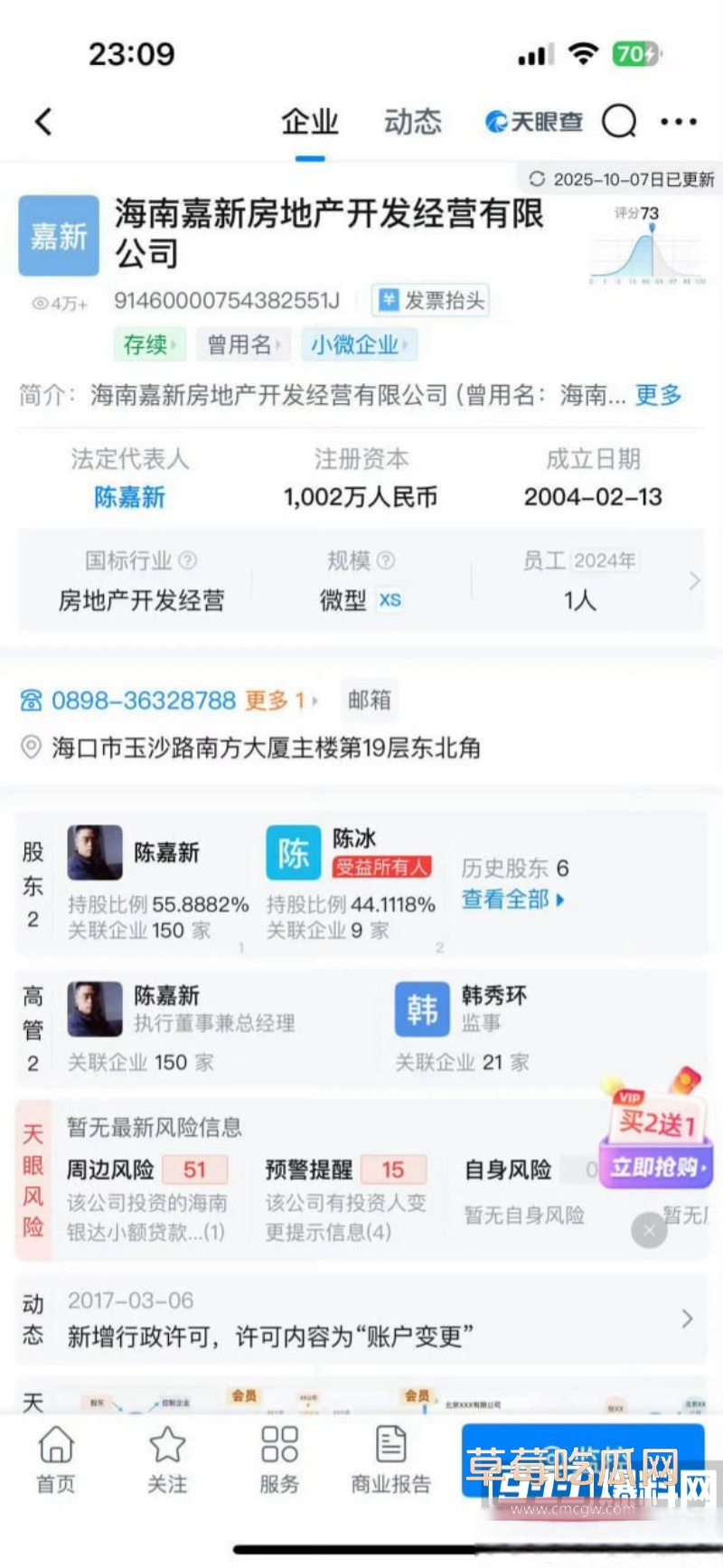Tap the back arrow at top left

tap(43, 120)
